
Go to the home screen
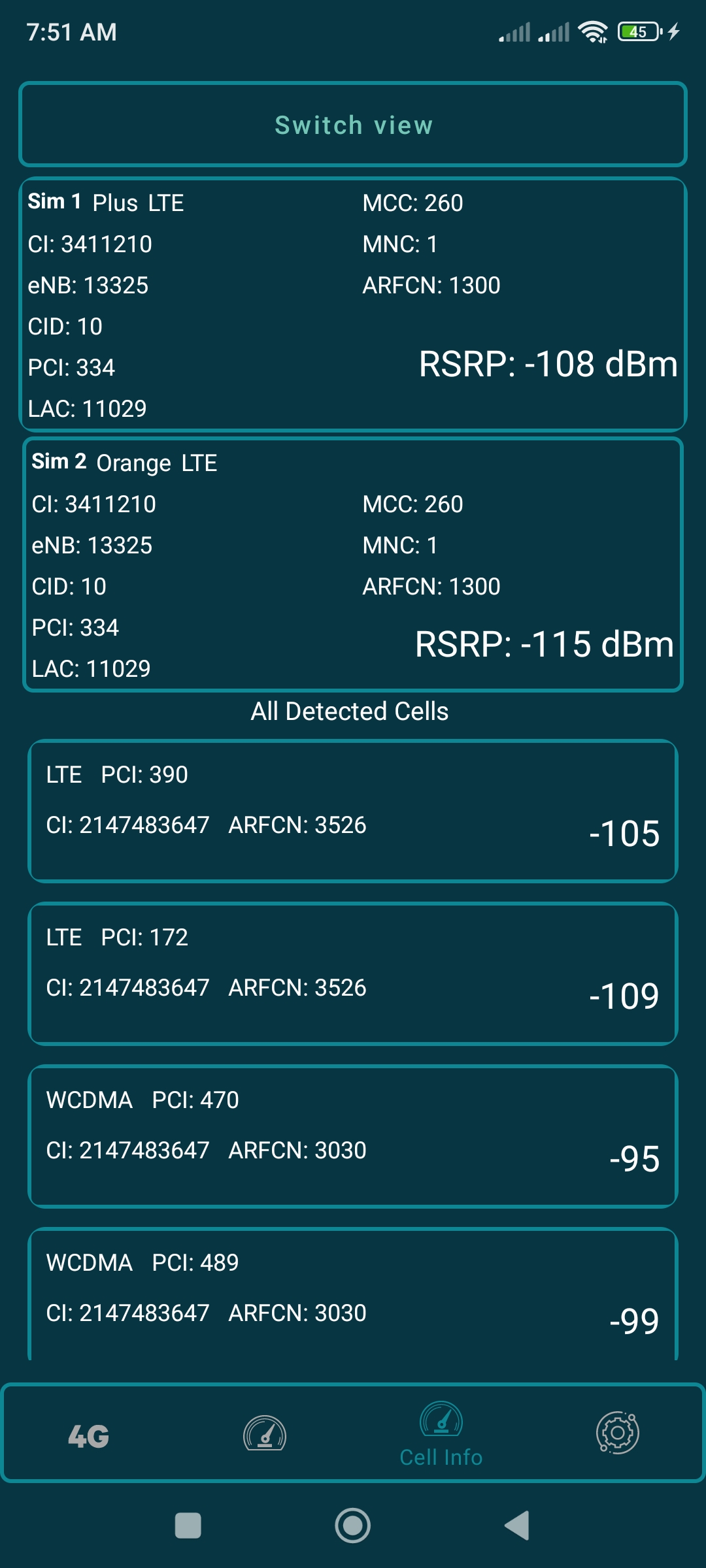click(353, 1526)
